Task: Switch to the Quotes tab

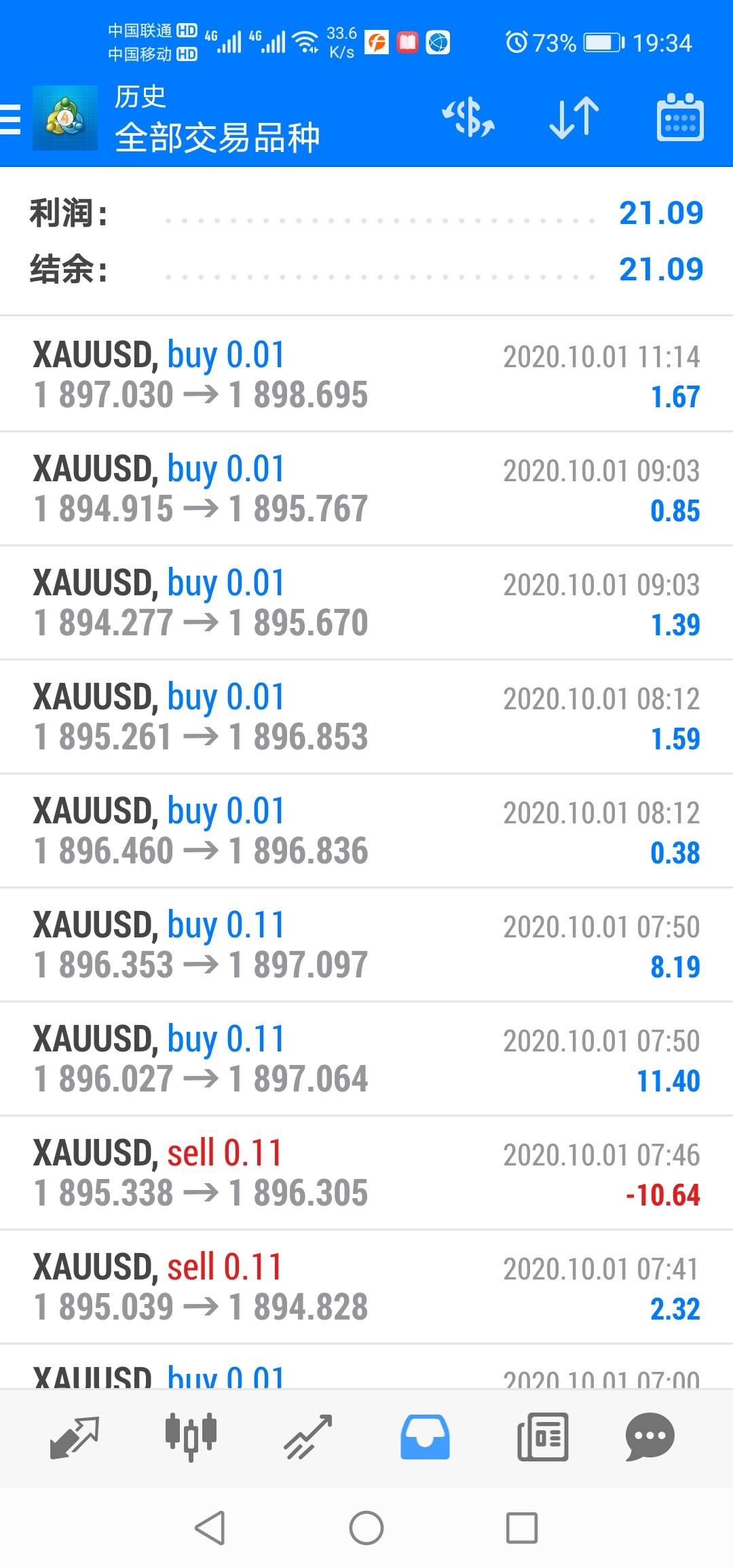Action: 75,1436
